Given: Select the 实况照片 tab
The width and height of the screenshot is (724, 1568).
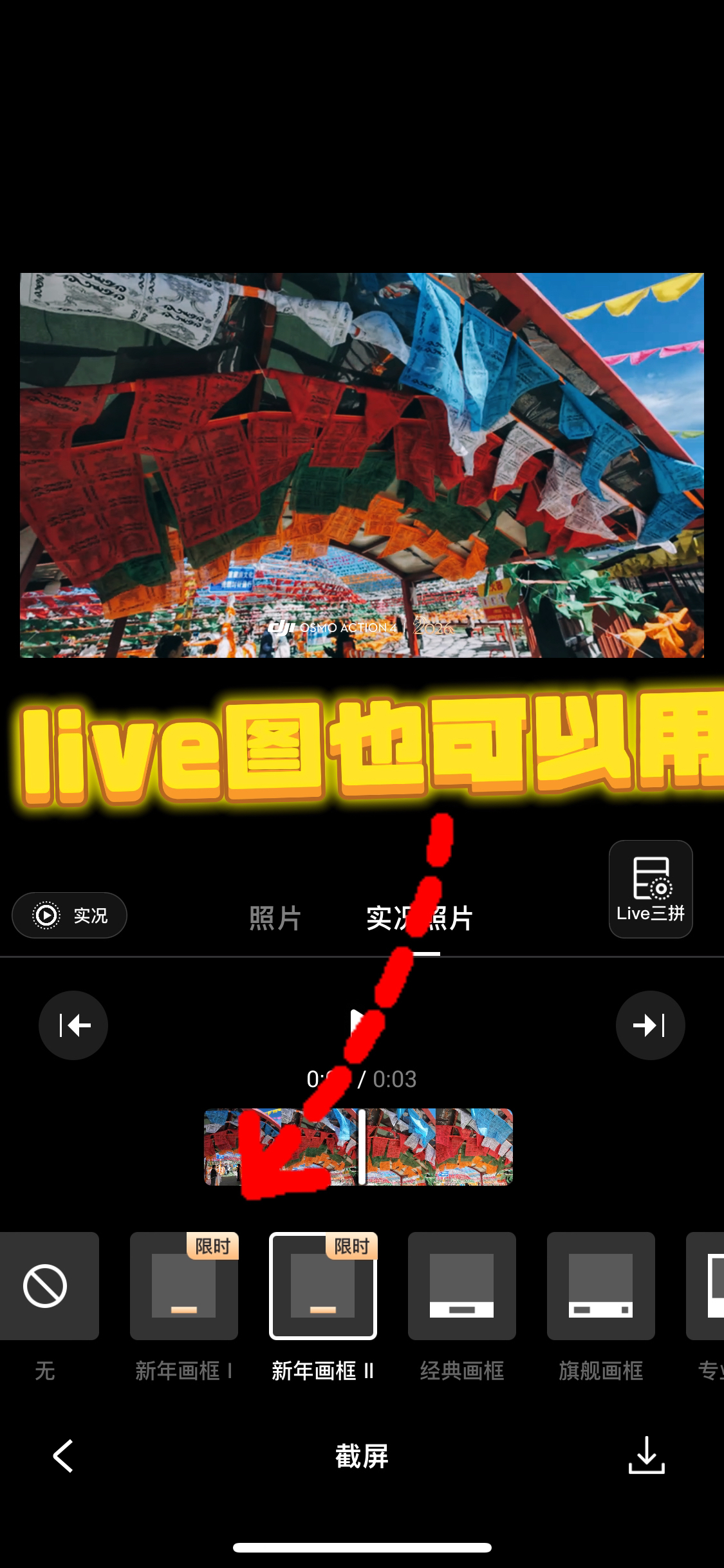Looking at the screenshot, I should click(420, 918).
